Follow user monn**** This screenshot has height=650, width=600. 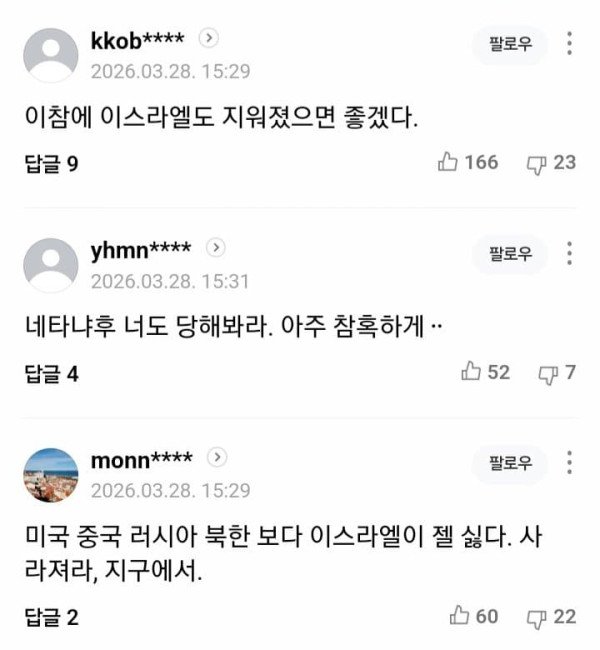point(510,463)
